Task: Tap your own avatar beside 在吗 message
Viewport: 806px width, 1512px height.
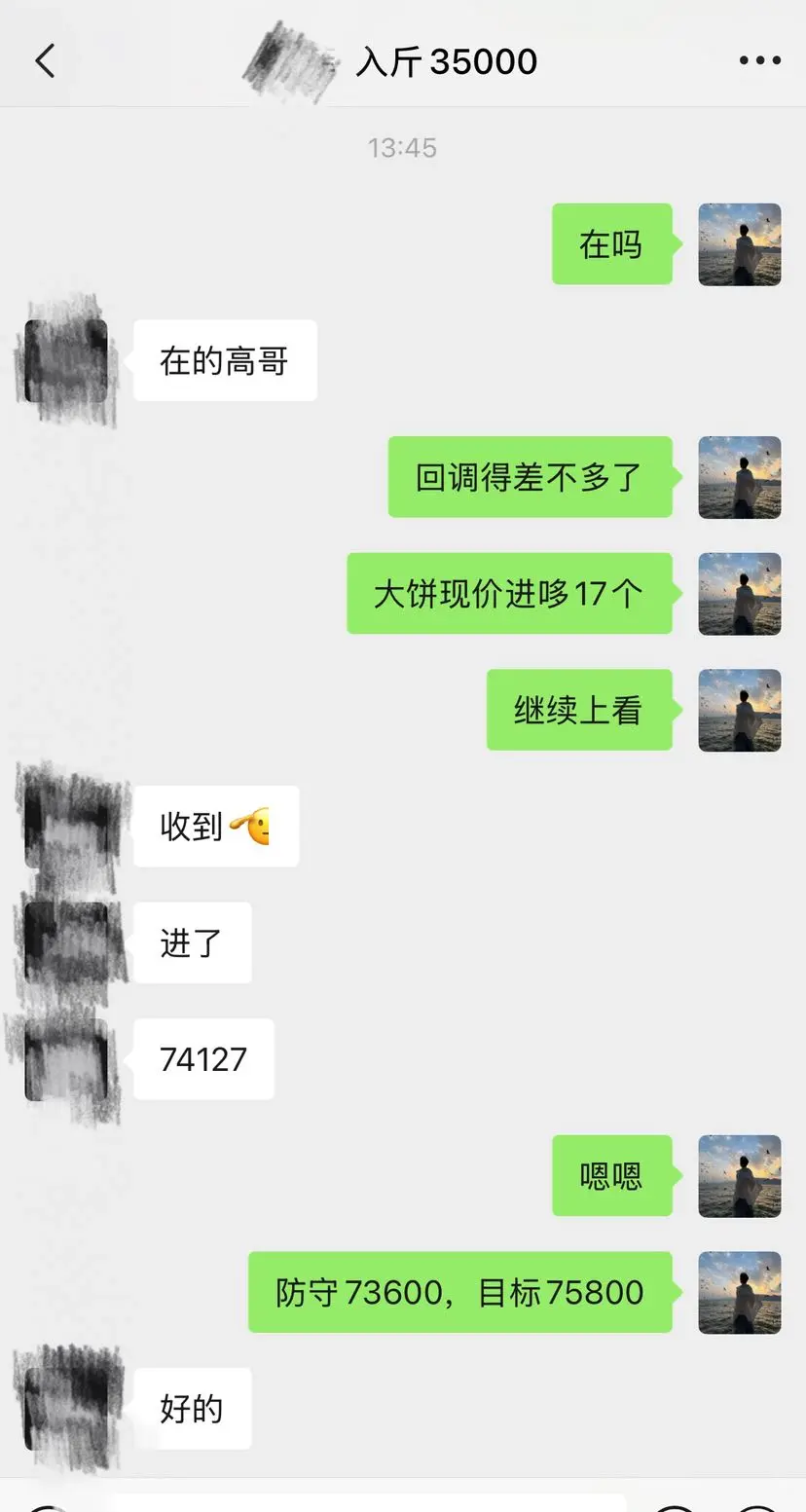Action: 740,244
